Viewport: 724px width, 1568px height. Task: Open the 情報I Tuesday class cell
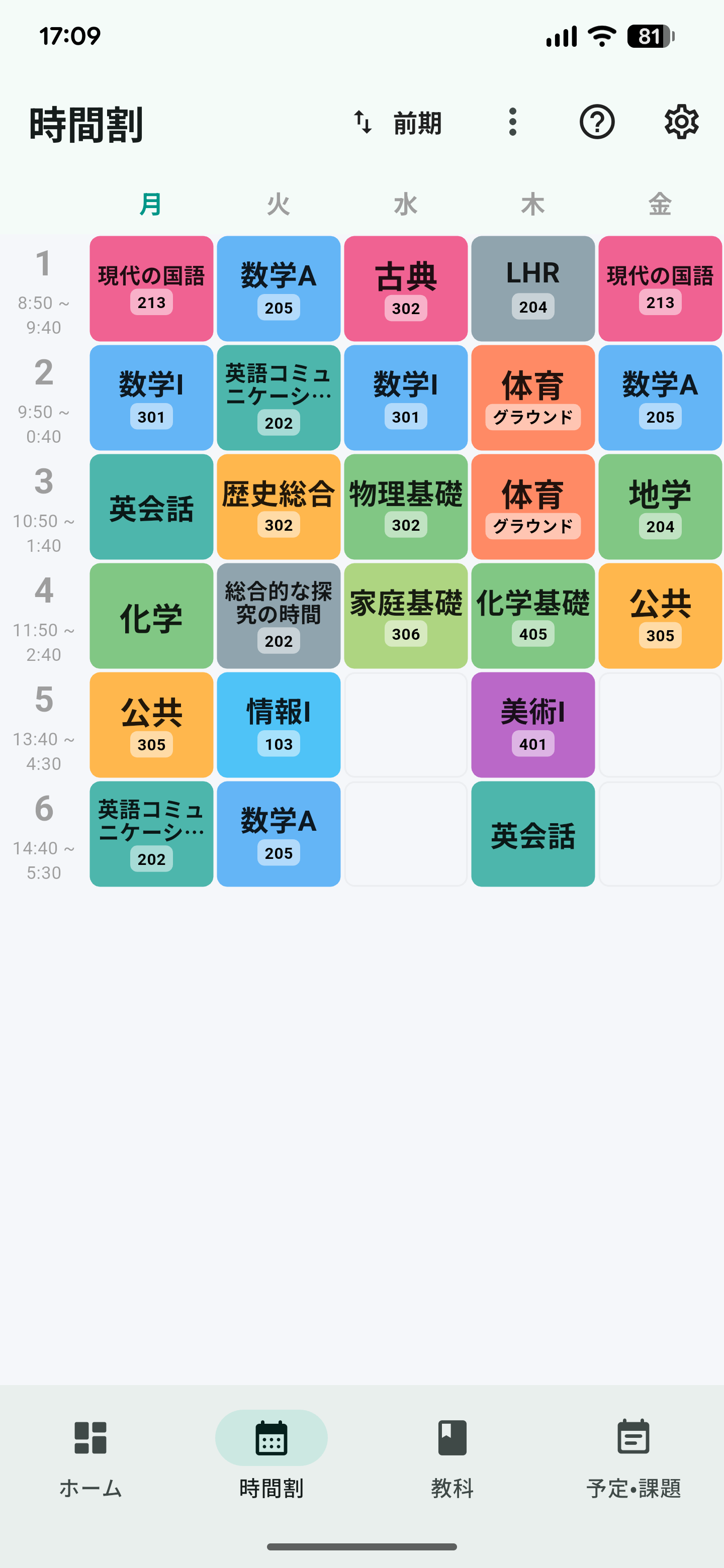[278, 724]
